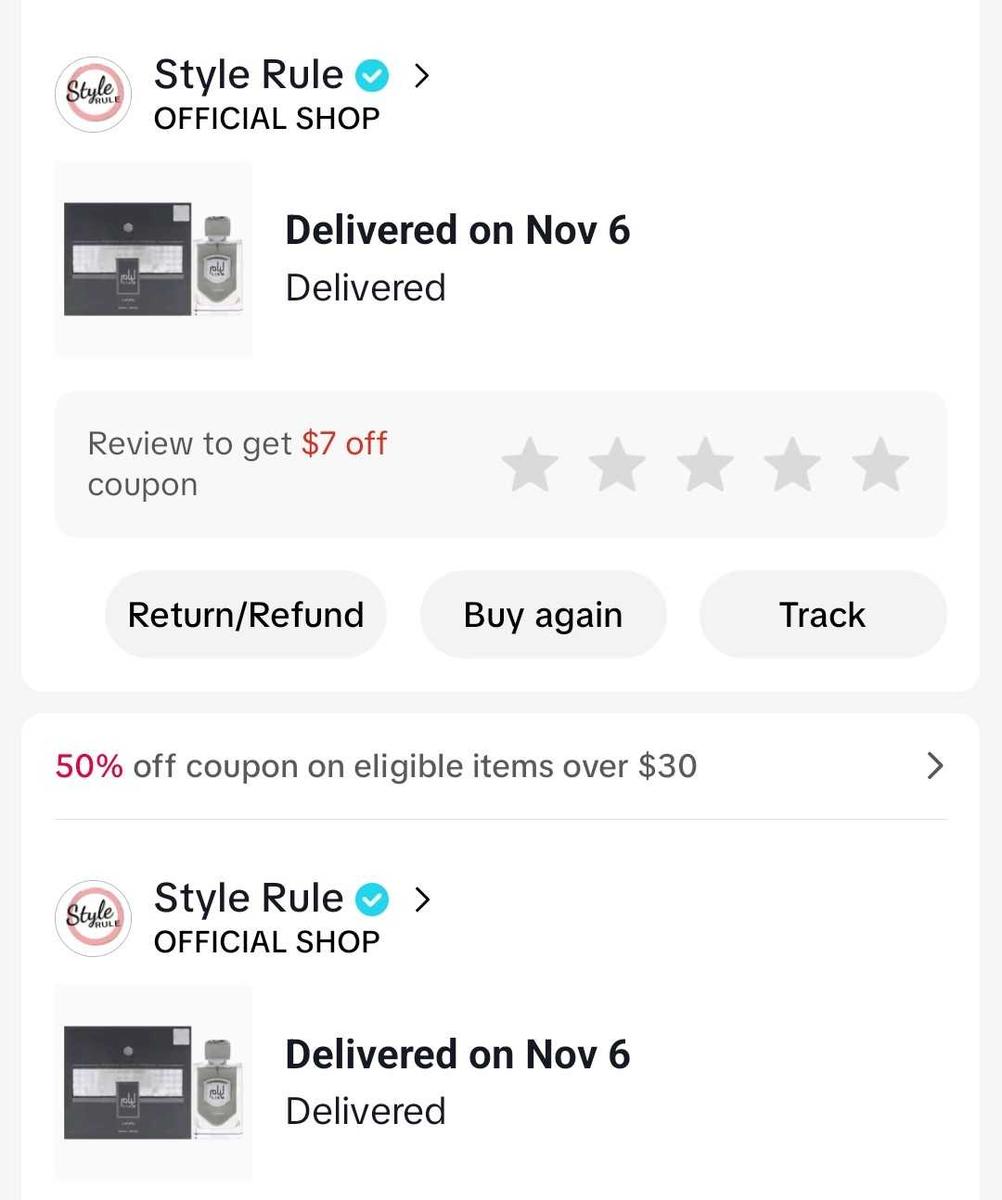The image size is (1002, 1200).
Task: Select the third review star
Action: point(705,465)
